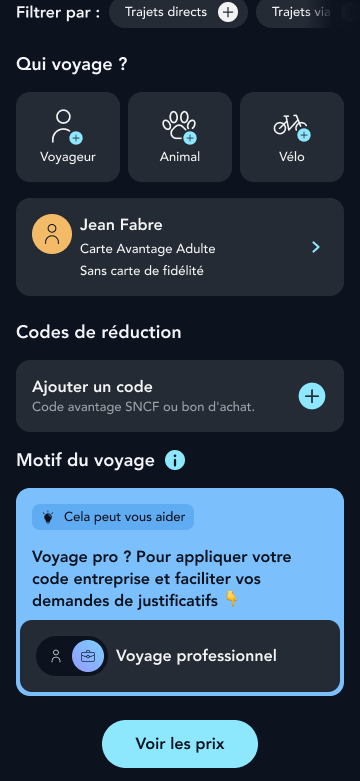
Task: Open Jean Fabre's traveler profile
Action: coord(180,247)
